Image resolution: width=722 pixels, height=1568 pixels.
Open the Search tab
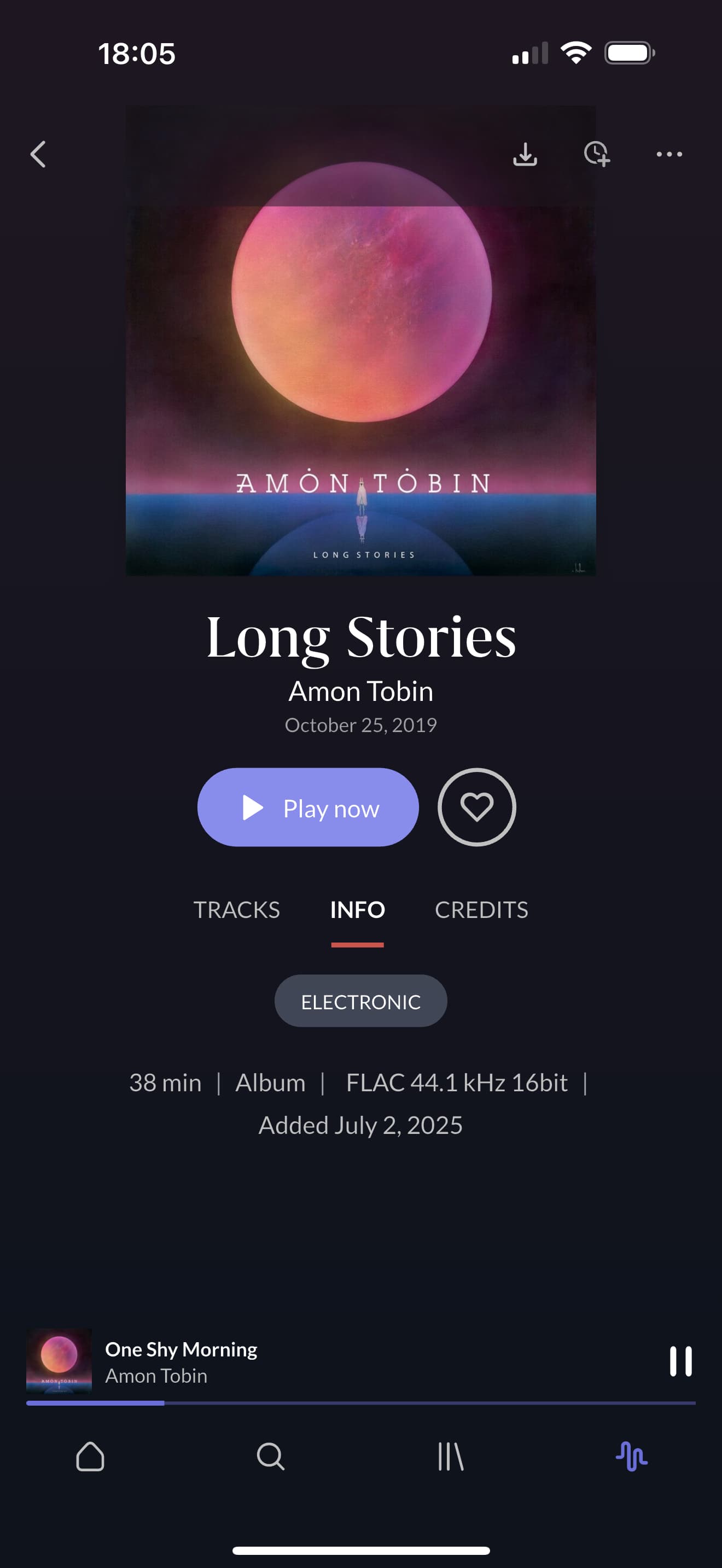270,1456
